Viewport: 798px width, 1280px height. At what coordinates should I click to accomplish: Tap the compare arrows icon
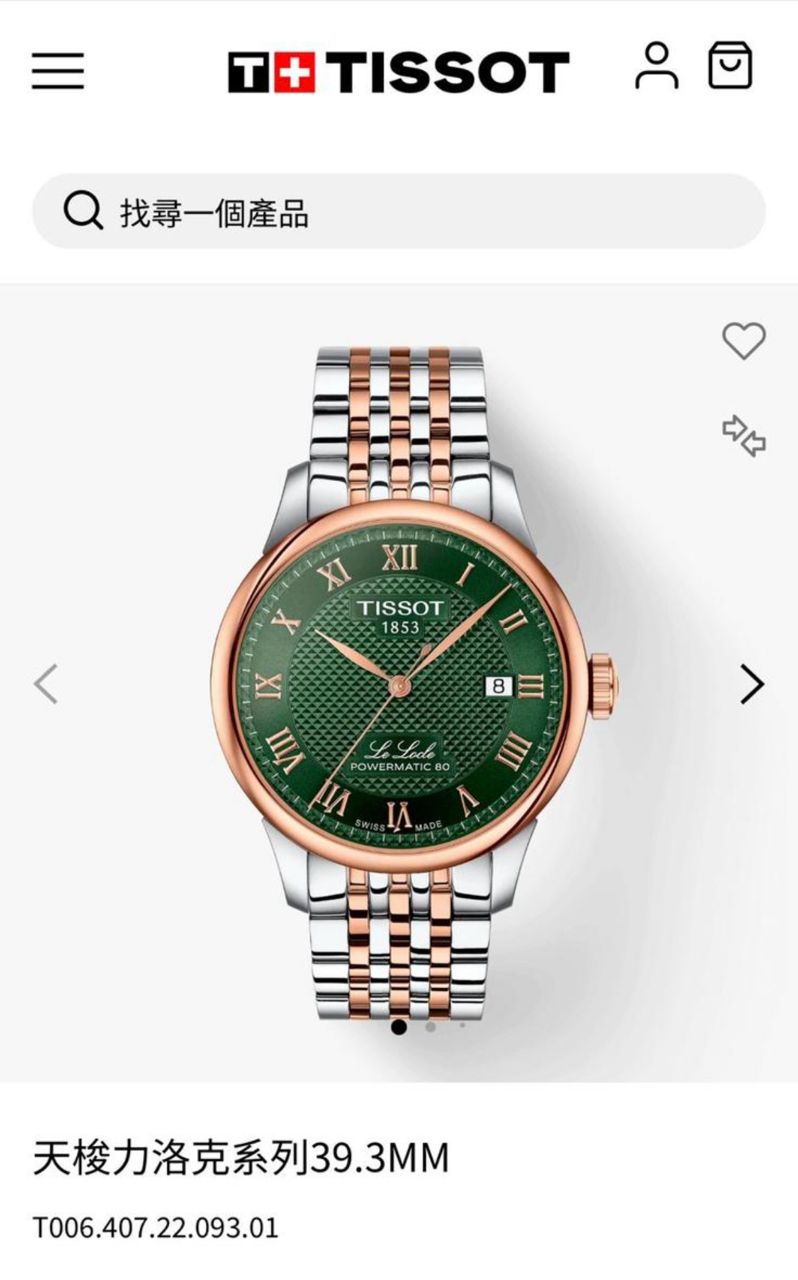coord(744,436)
